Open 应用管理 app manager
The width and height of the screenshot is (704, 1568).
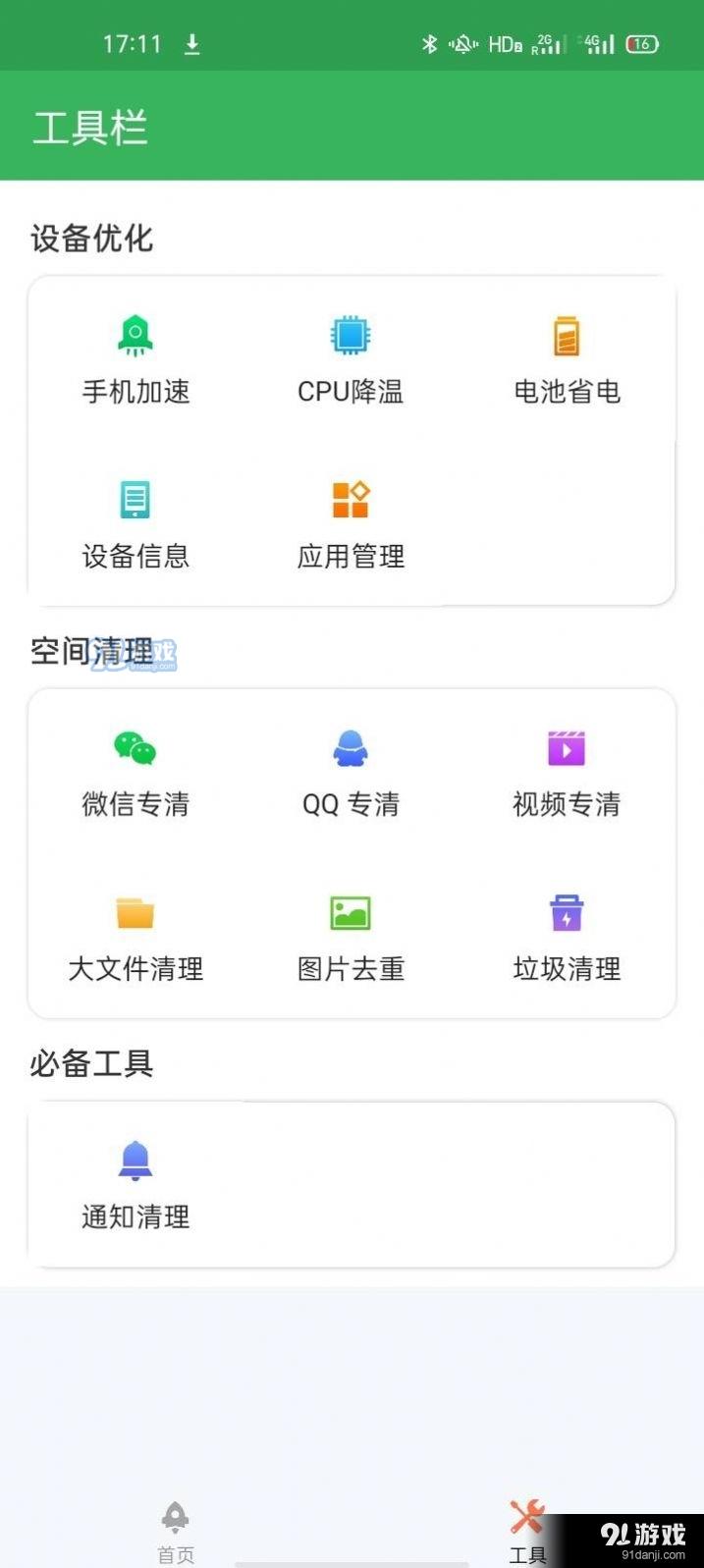[x=351, y=524]
